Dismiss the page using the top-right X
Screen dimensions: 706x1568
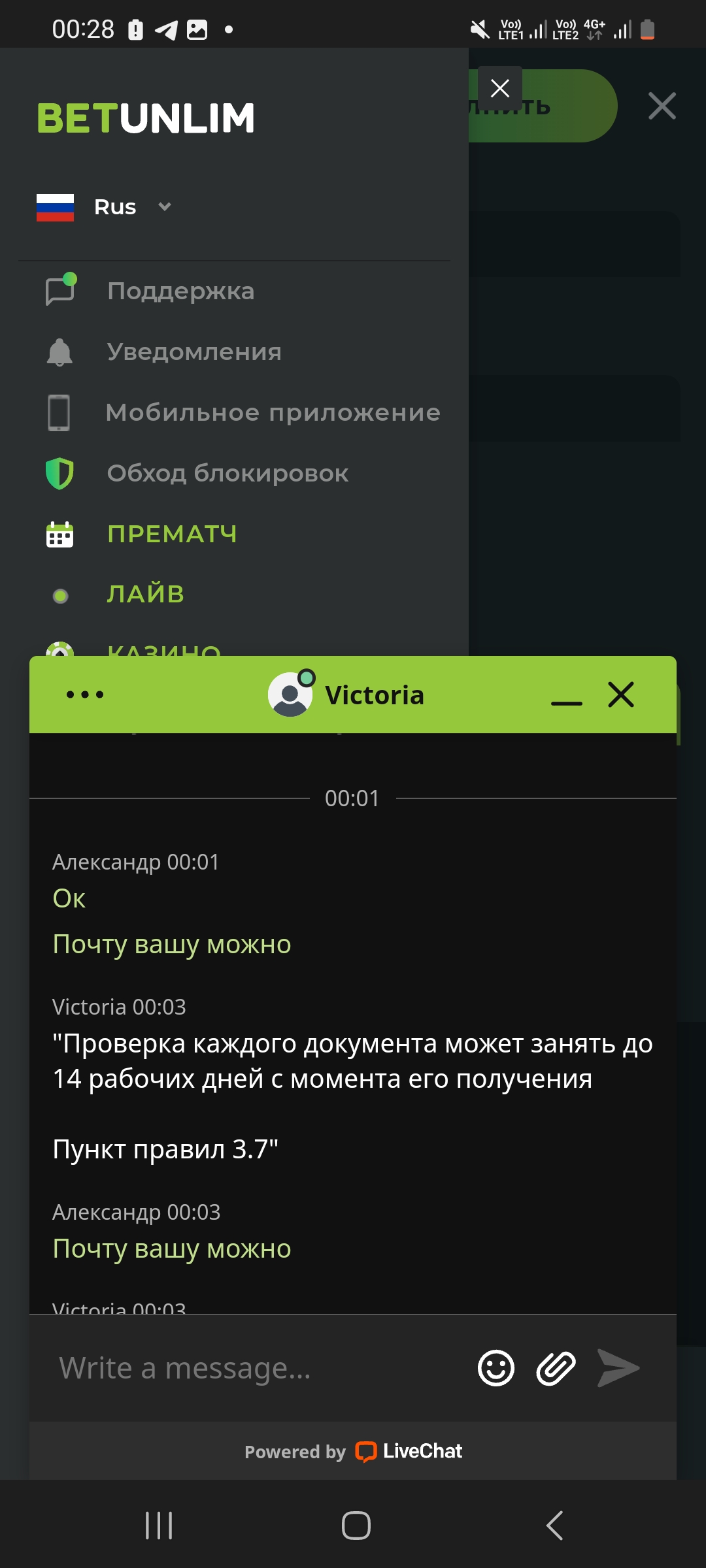(662, 106)
